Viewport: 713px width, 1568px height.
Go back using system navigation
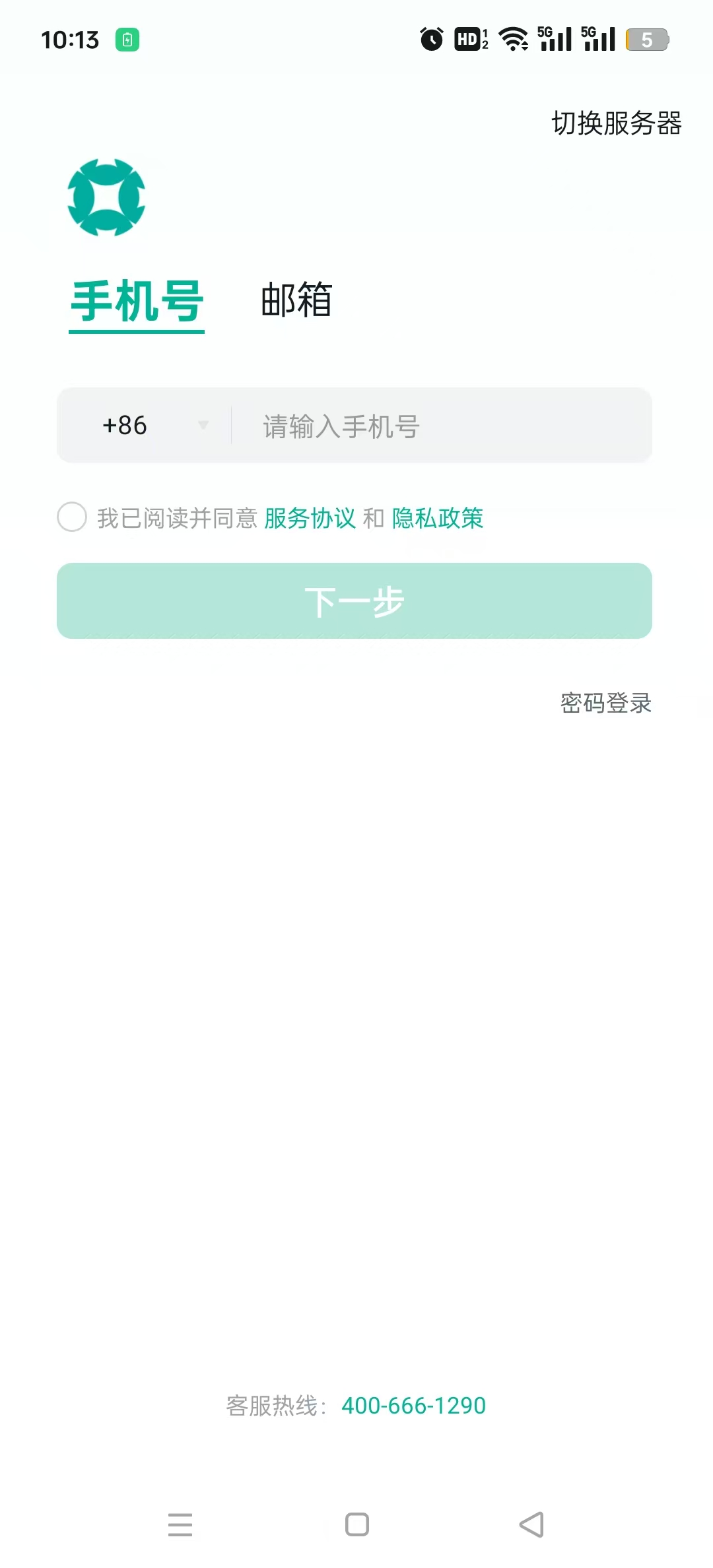[531, 1524]
